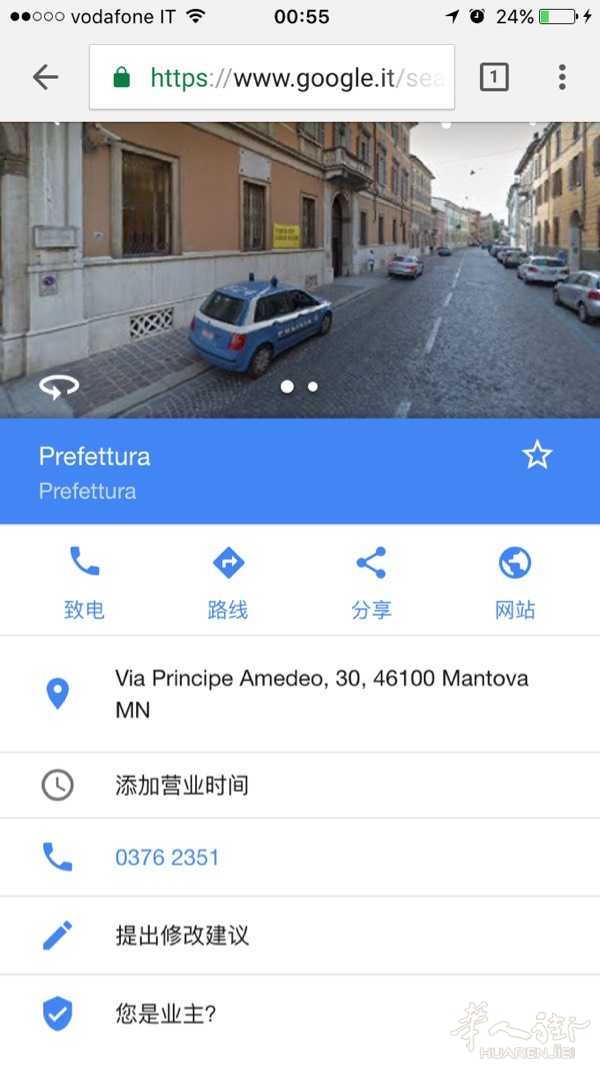Share this place via 分享
The width and height of the screenshot is (600, 1068).
pyautogui.click(x=371, y=582)
